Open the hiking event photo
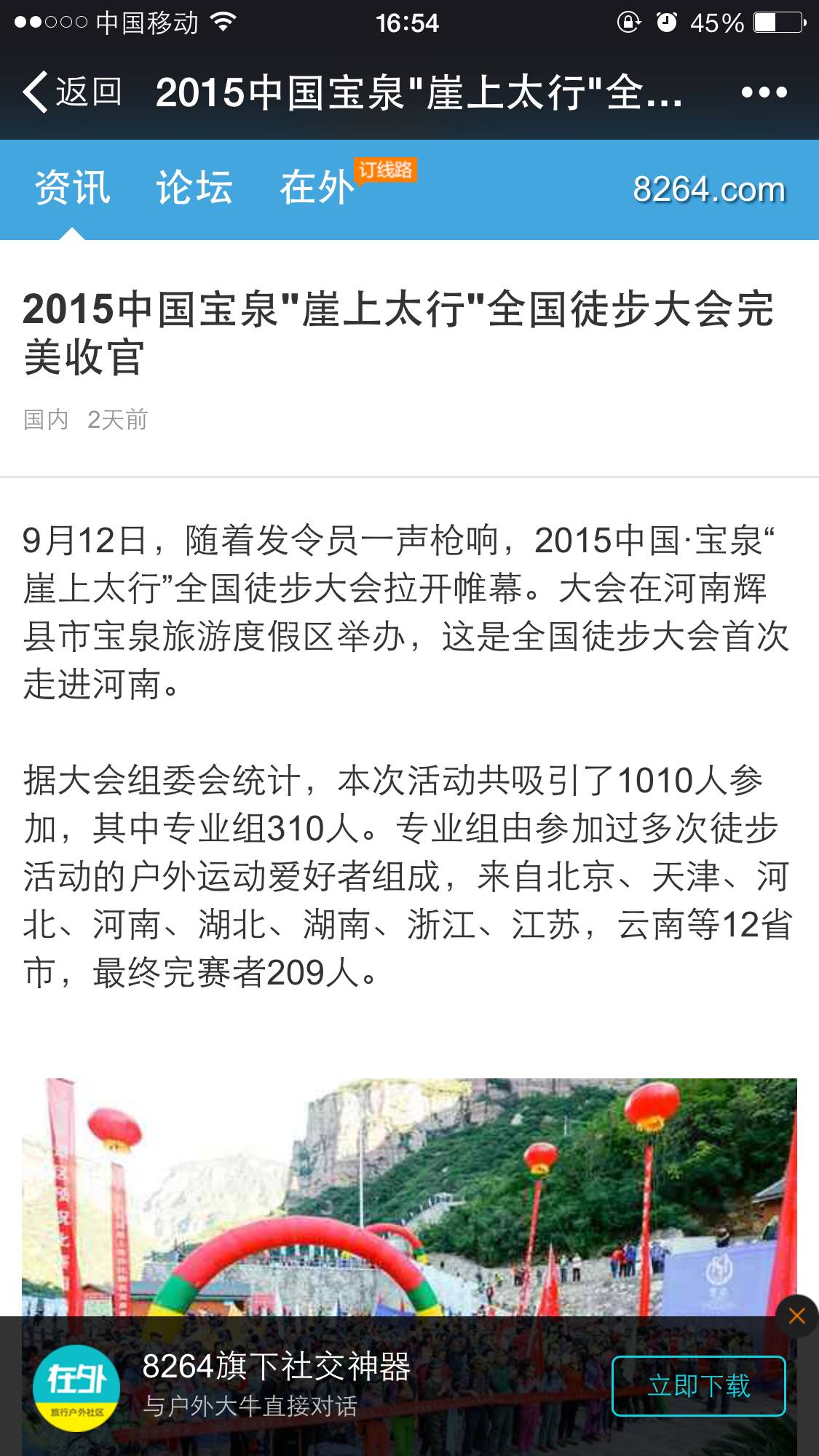The image size is (819, 1456). [409, 1193]
